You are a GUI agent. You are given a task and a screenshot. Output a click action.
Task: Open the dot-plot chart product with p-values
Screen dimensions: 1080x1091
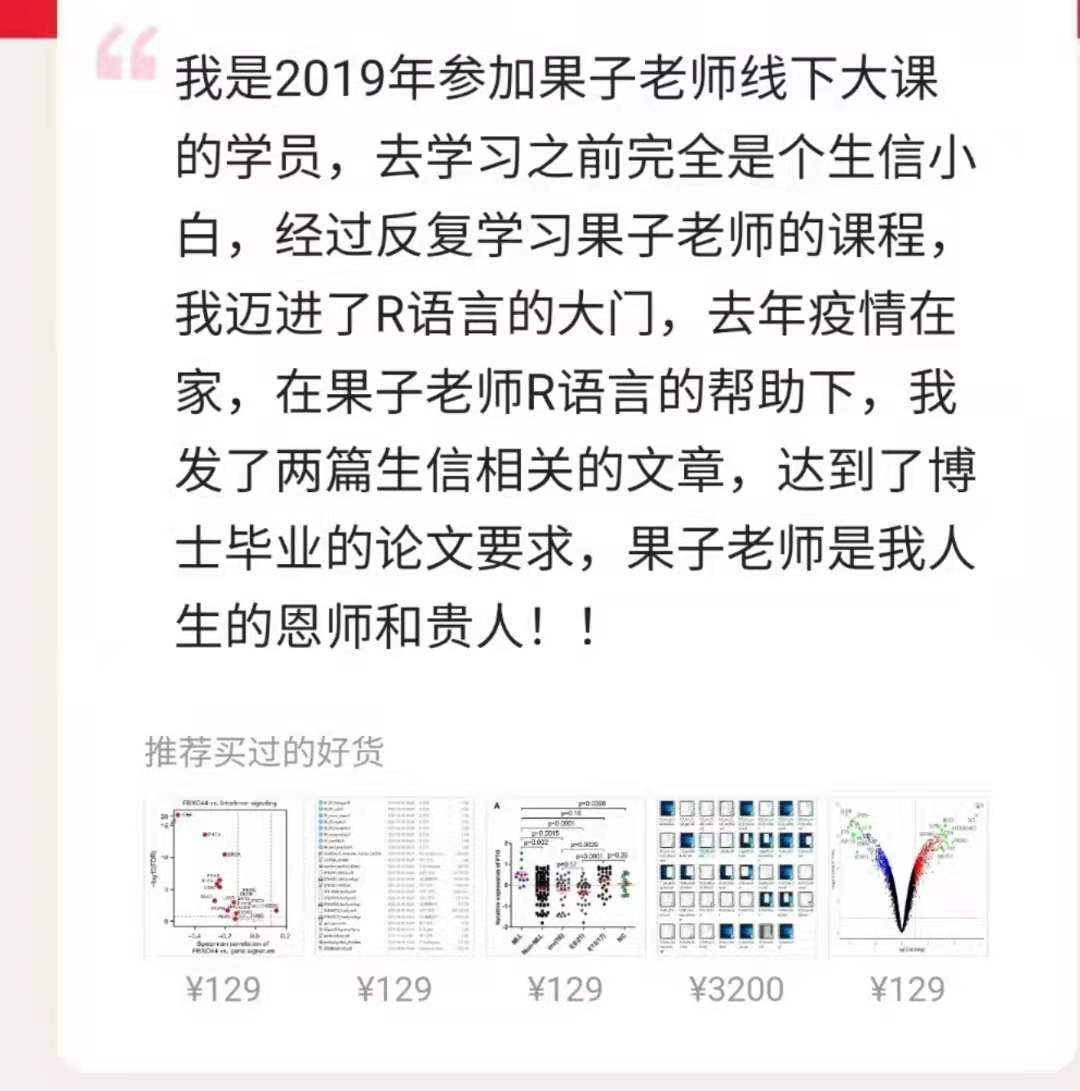[565, 877]
